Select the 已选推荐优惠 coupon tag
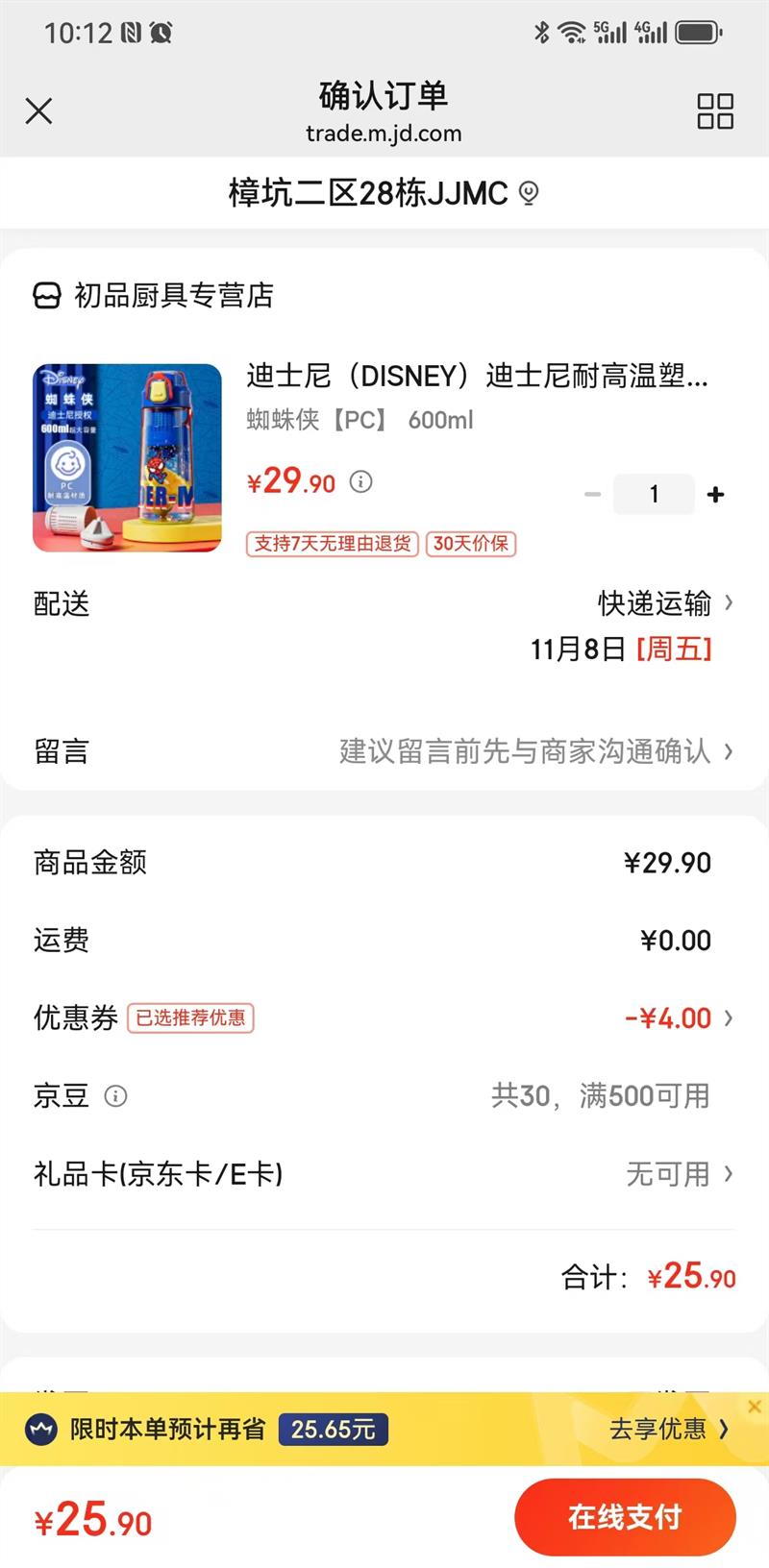 [189, 1017]
